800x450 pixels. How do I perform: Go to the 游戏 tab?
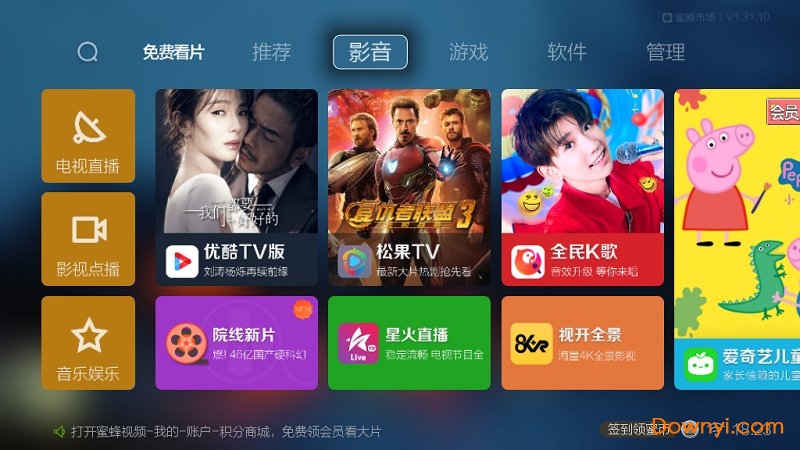click(468, 52)
